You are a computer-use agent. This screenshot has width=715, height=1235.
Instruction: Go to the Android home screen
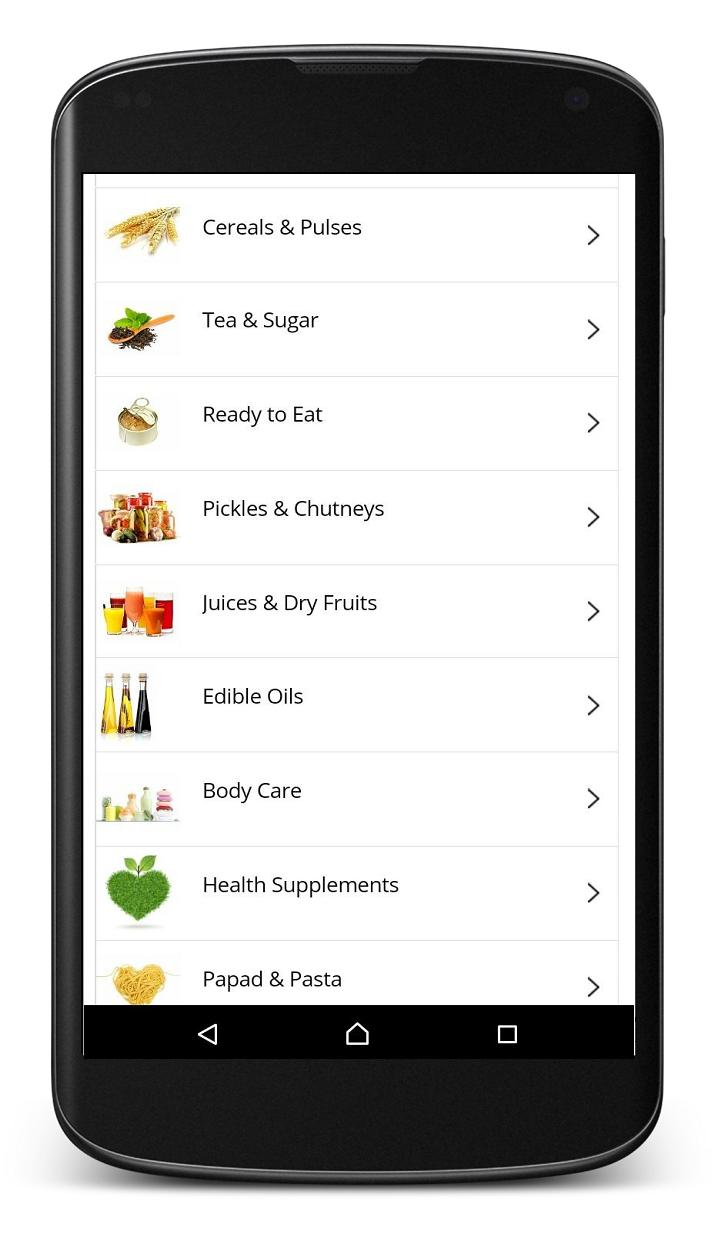357,1034
